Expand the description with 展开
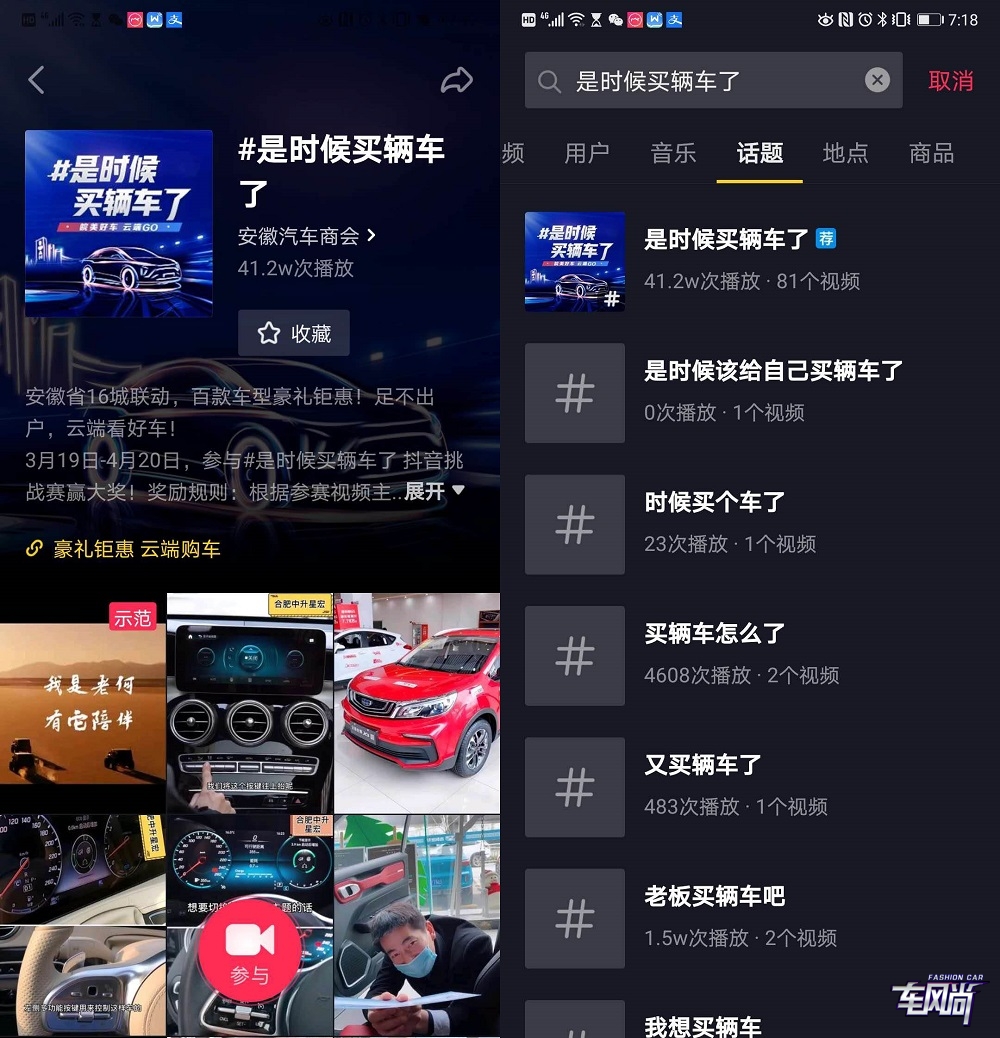This screenshot has height=1038, width=1000. click(x=434, y=491)
